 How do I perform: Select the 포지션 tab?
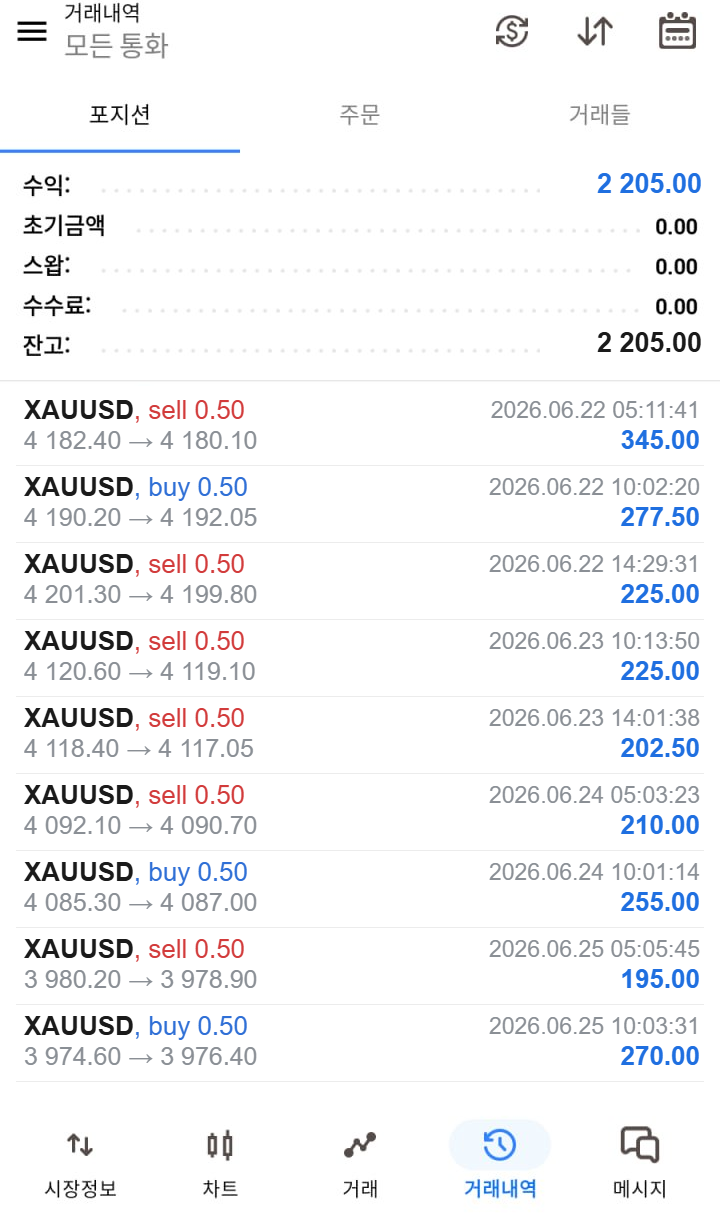pyautogui.click(x=120, y=115)
